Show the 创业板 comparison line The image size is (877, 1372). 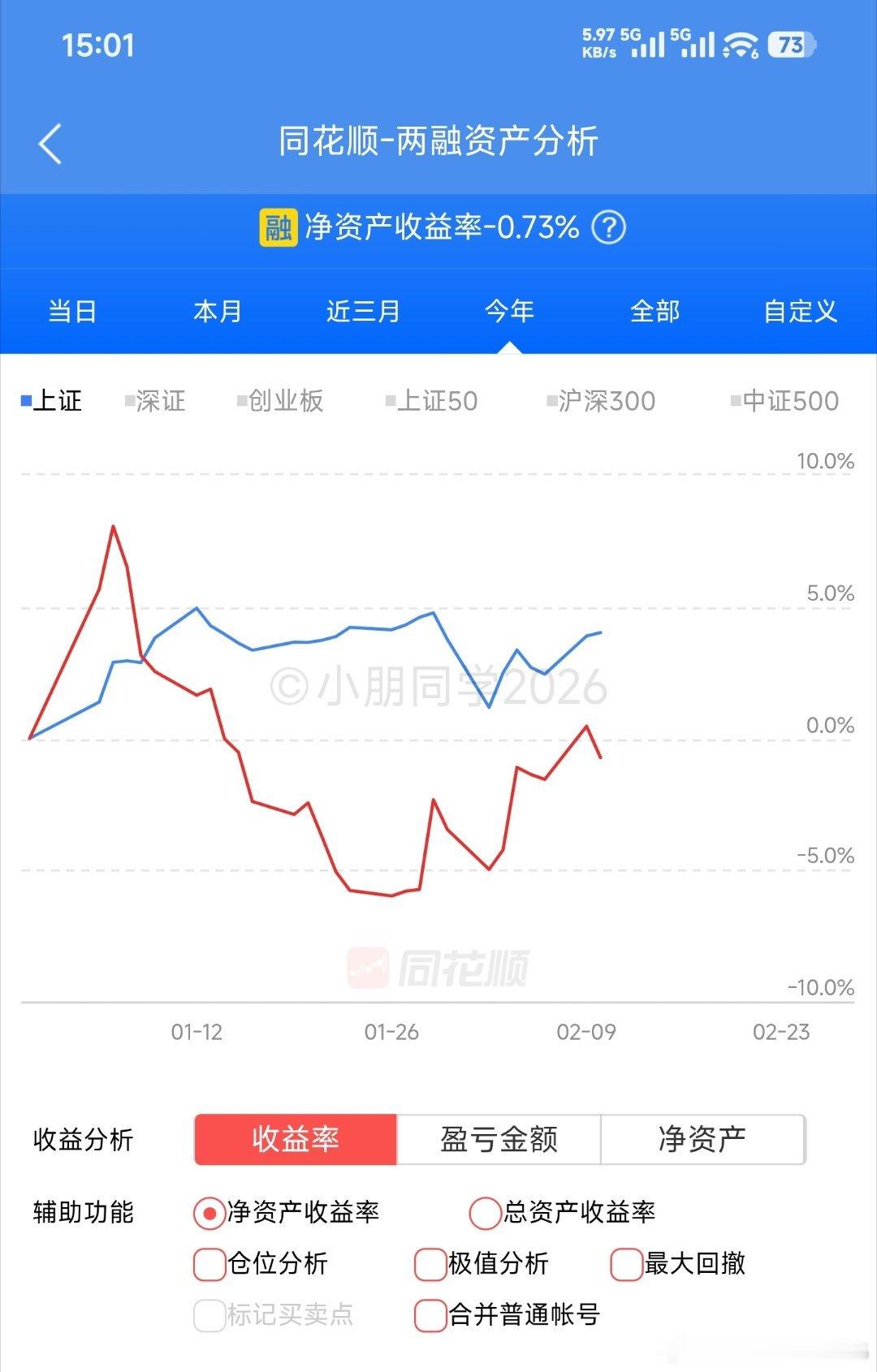(283, 400)
